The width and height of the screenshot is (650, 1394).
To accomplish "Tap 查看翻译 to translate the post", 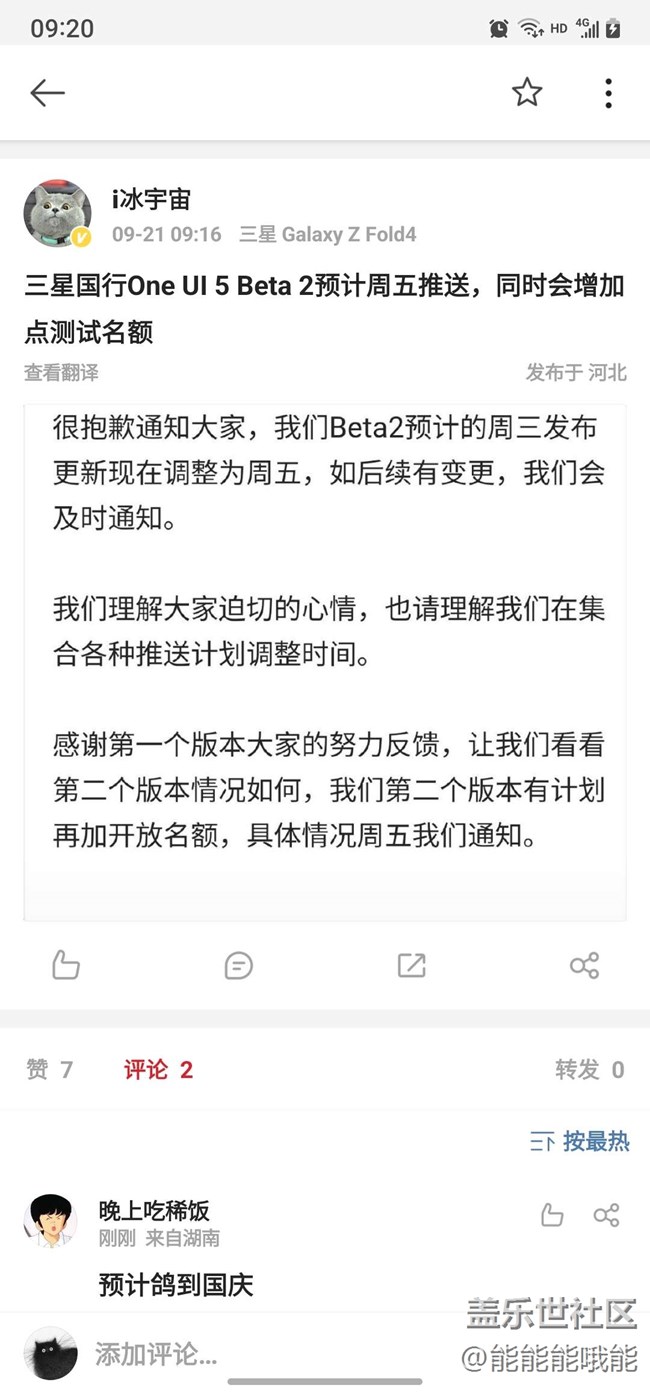I will tap(62, 373).
